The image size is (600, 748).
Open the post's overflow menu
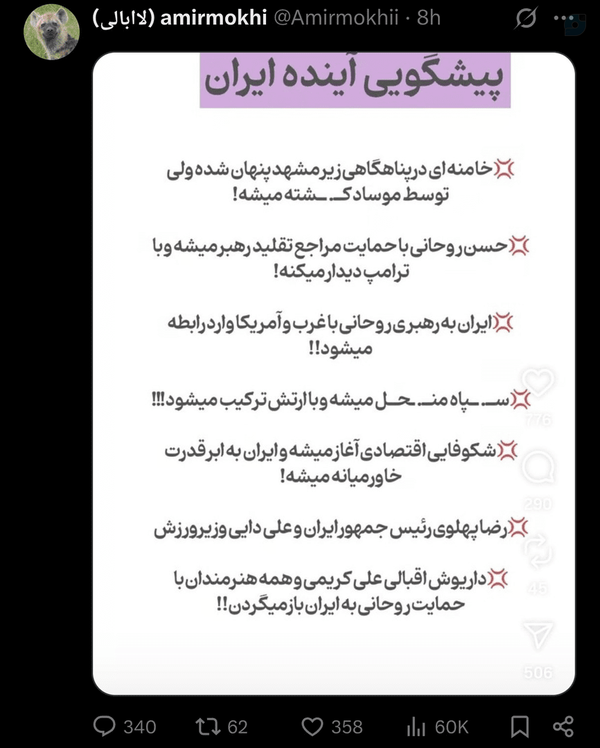[564, 18]
